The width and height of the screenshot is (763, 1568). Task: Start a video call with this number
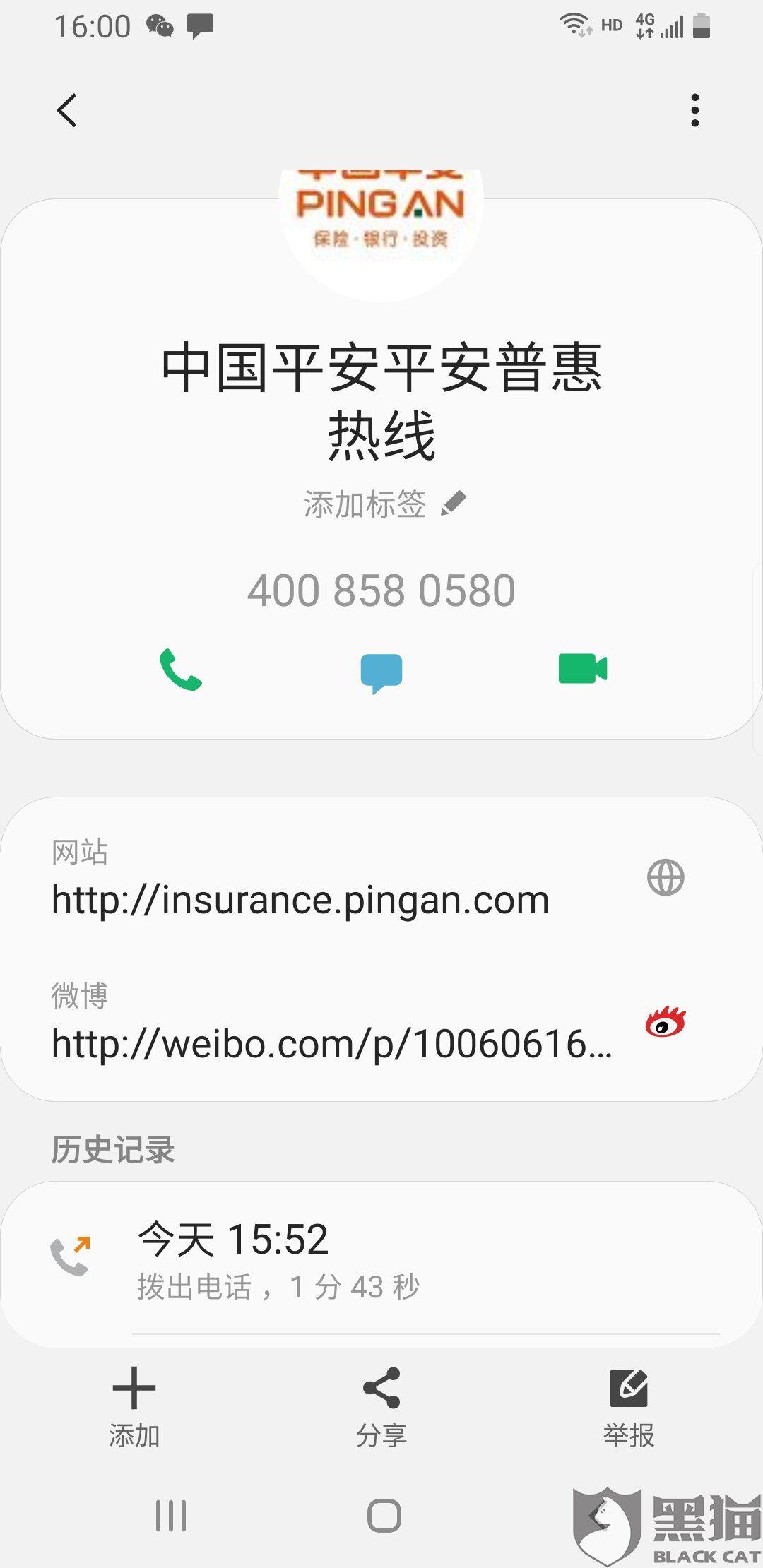[582, 669]
